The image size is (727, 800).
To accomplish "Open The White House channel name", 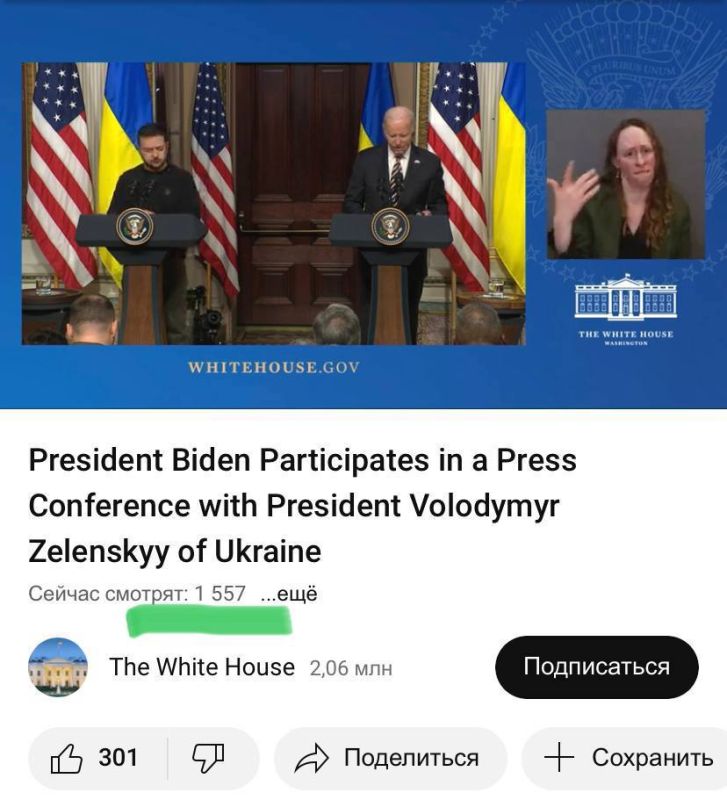I will click(202, 667).
